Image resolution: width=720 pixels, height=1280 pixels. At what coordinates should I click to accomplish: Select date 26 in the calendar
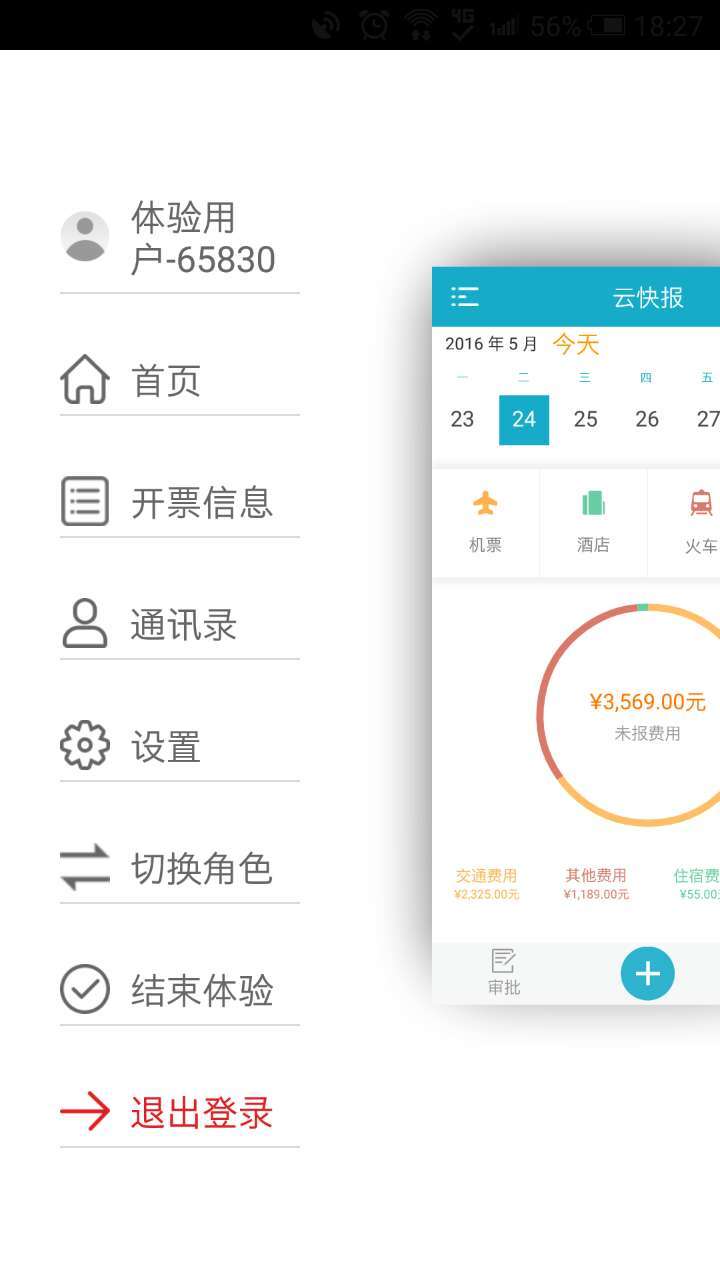click(647, 419)
